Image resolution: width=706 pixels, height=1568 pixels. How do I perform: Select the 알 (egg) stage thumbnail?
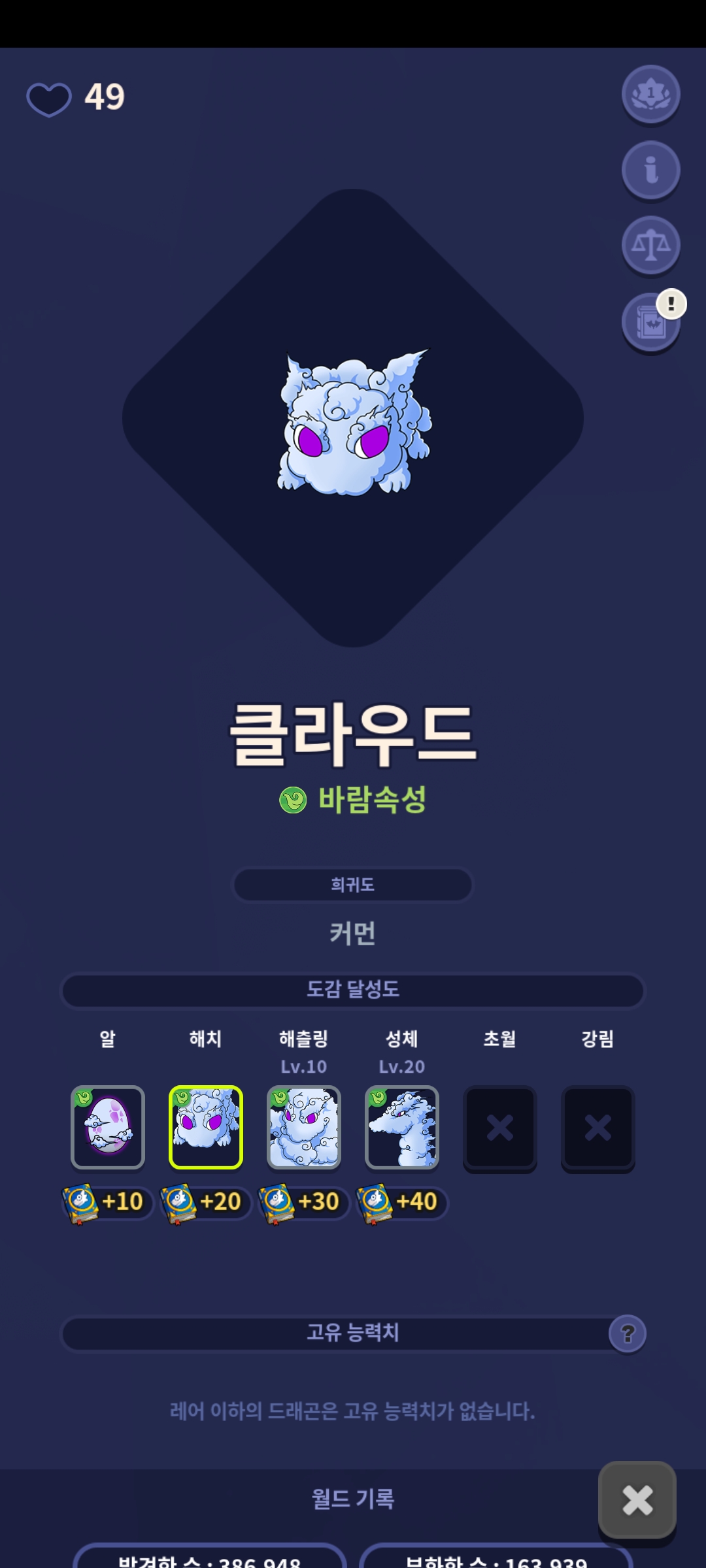point(108,1127)
